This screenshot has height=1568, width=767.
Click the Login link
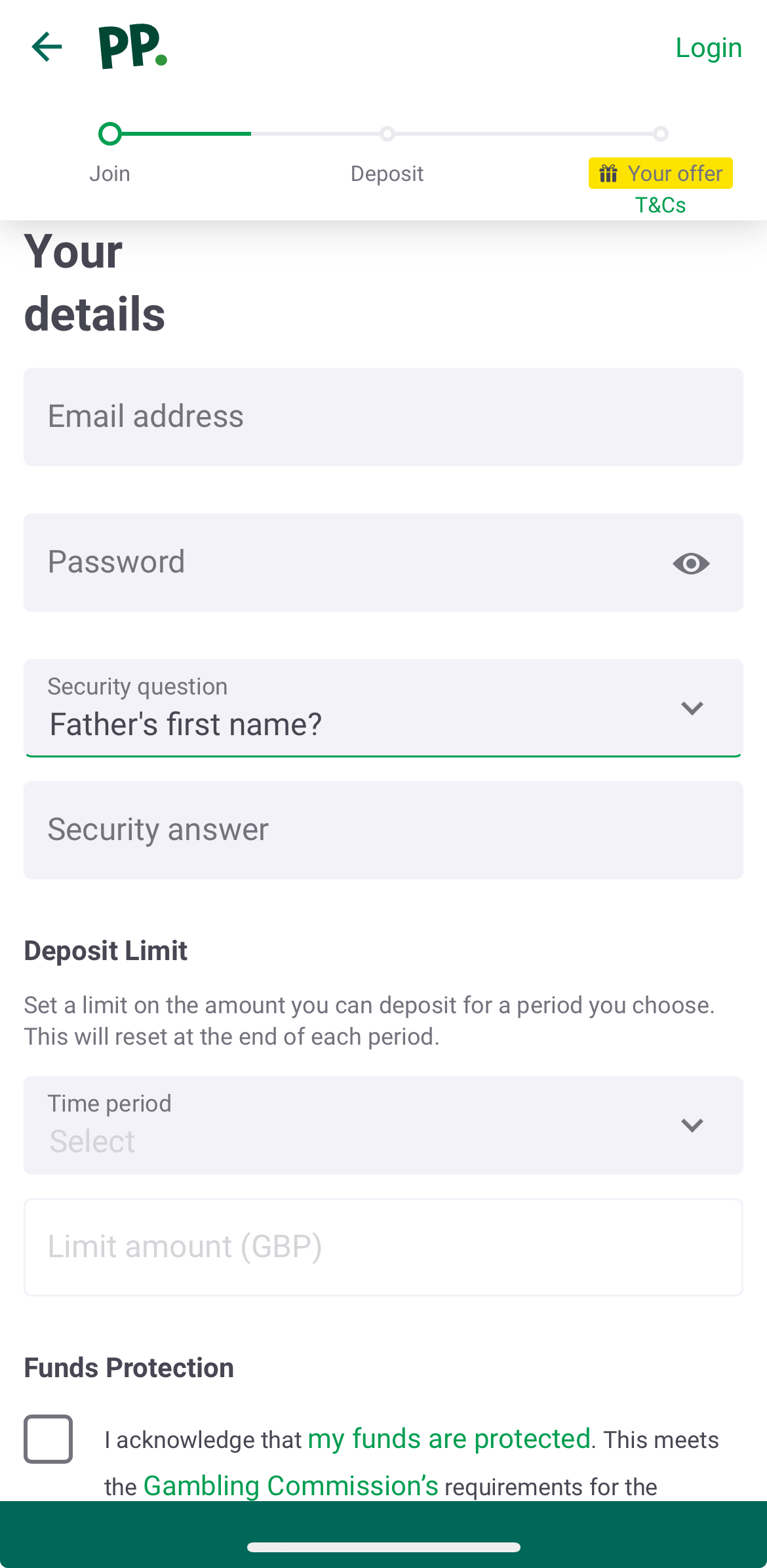point(708,47)
